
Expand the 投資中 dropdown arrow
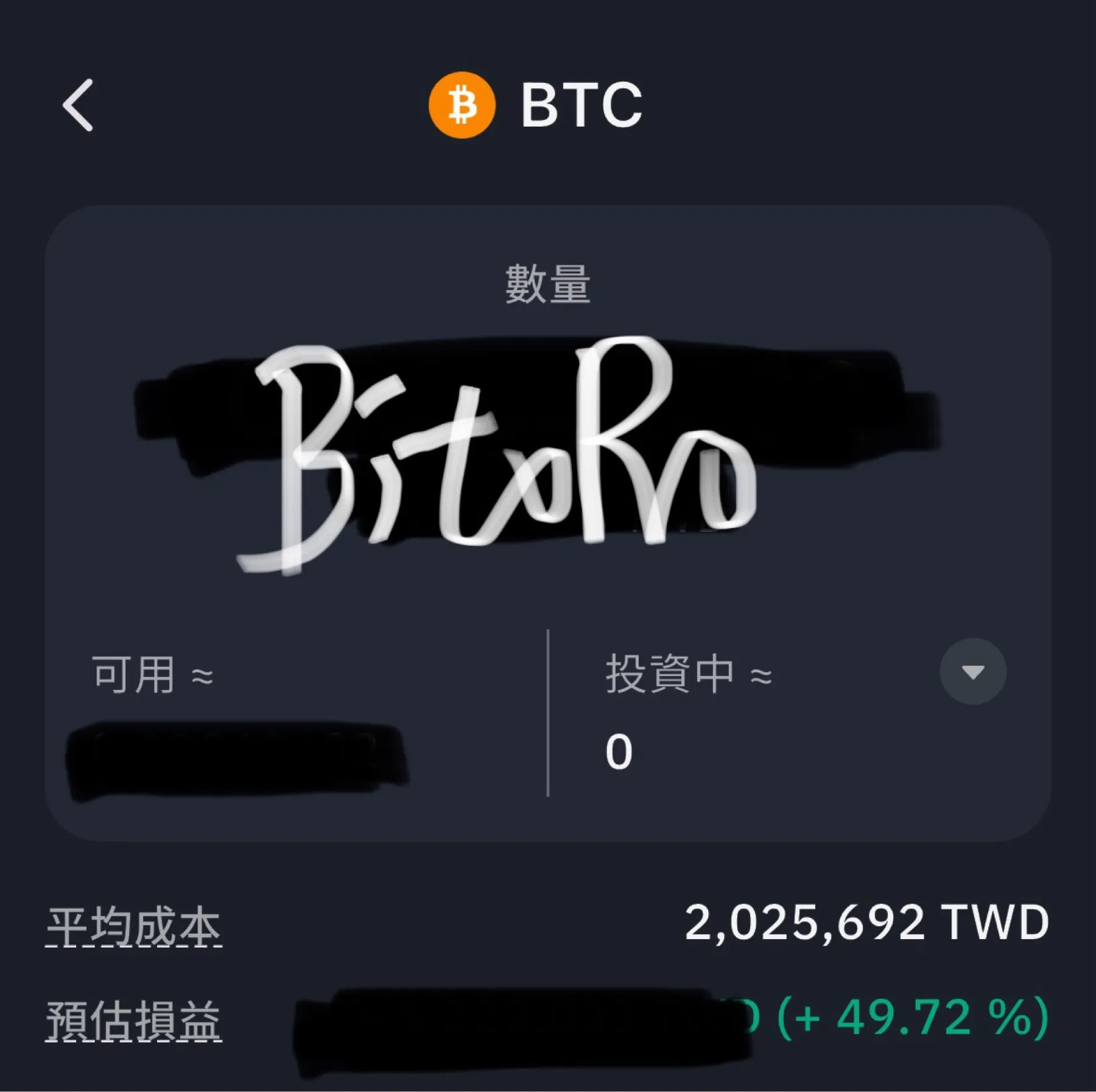point(972,671)
